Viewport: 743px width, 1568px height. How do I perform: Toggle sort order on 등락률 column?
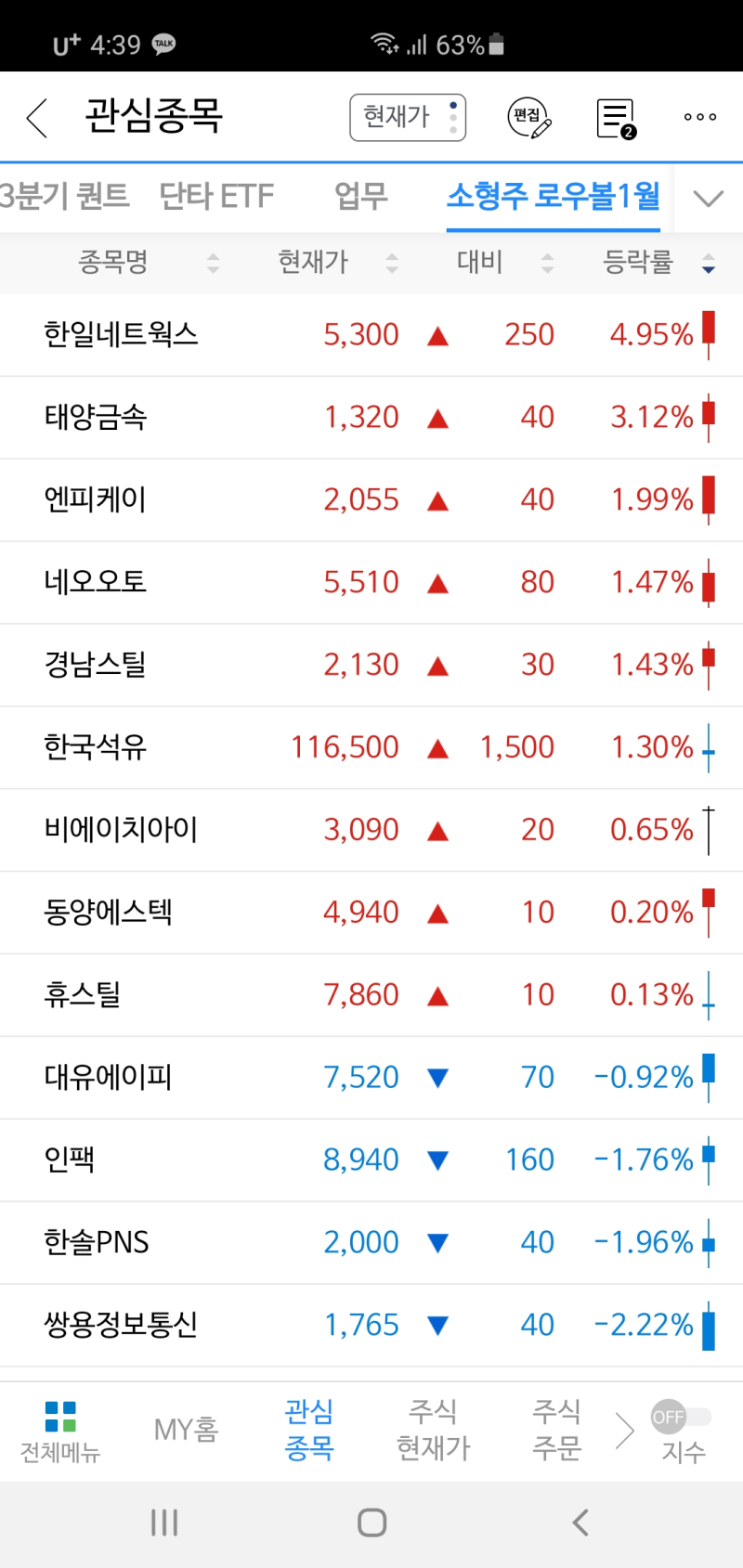[708, 263]
